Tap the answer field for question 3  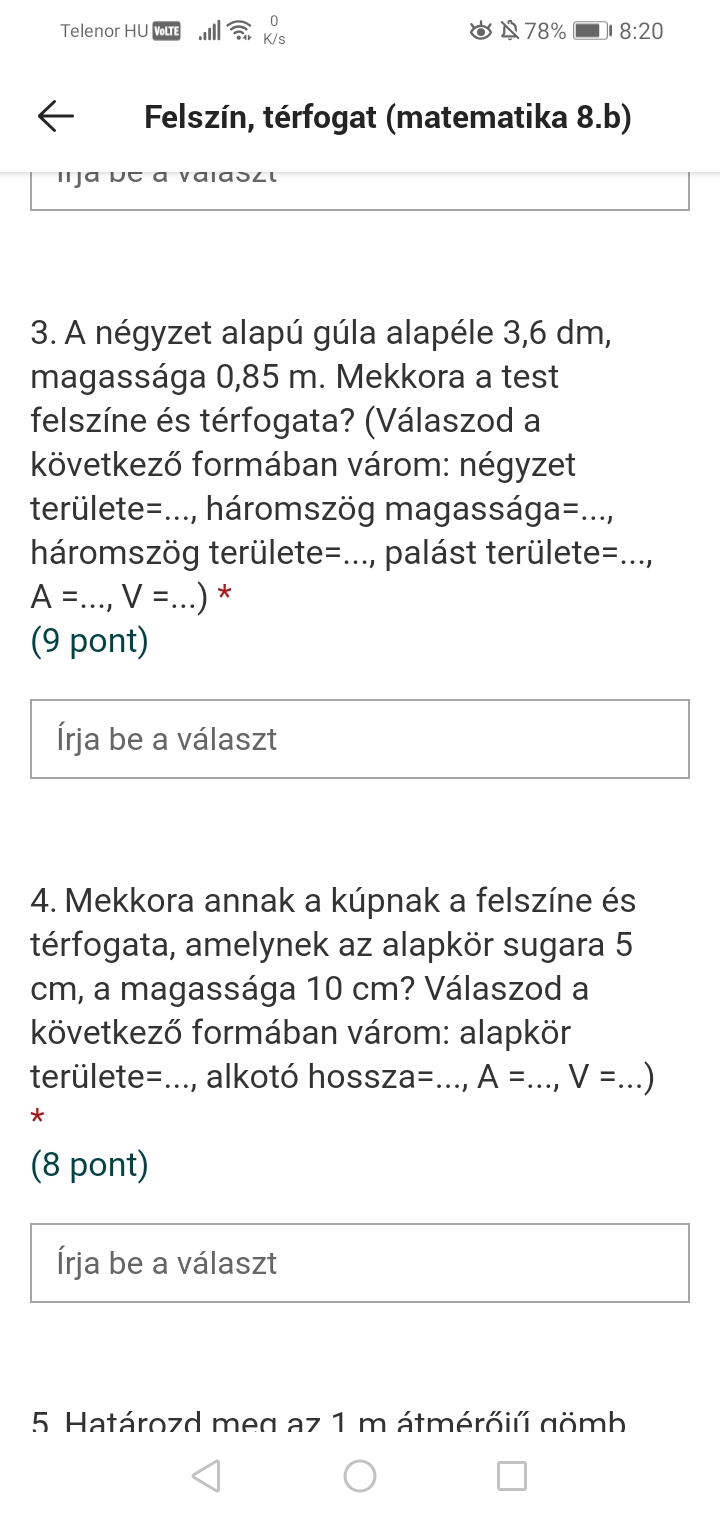pyautogui.click(x=360, y=739)
